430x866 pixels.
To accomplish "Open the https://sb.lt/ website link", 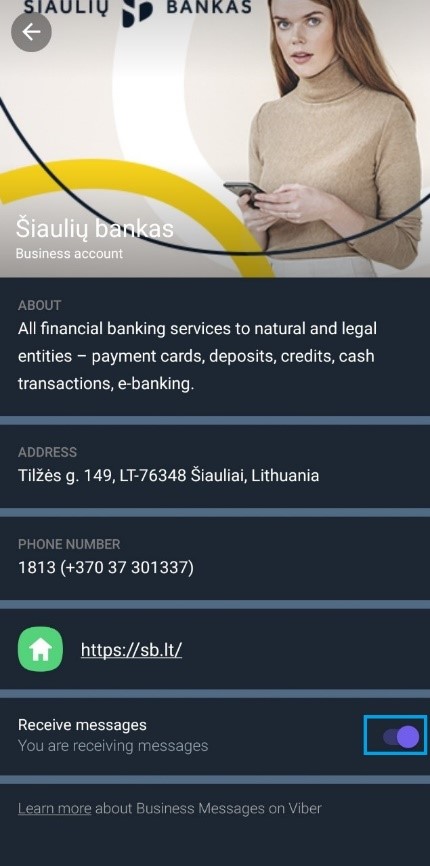I will [x=131, y=650].
